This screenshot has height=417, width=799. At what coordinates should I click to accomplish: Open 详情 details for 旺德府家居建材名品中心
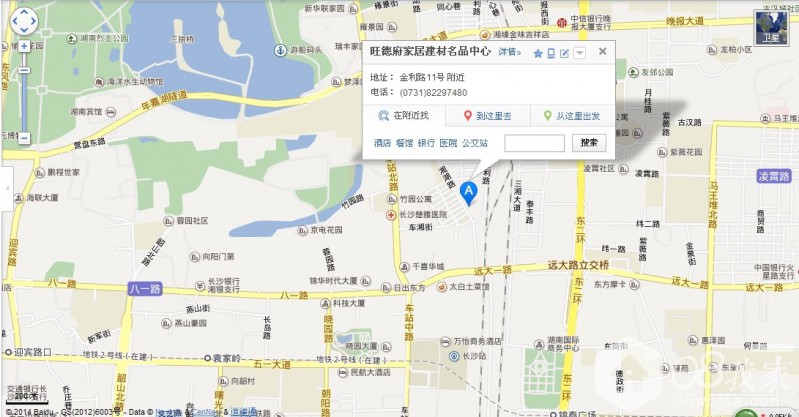tap(509, 51)
